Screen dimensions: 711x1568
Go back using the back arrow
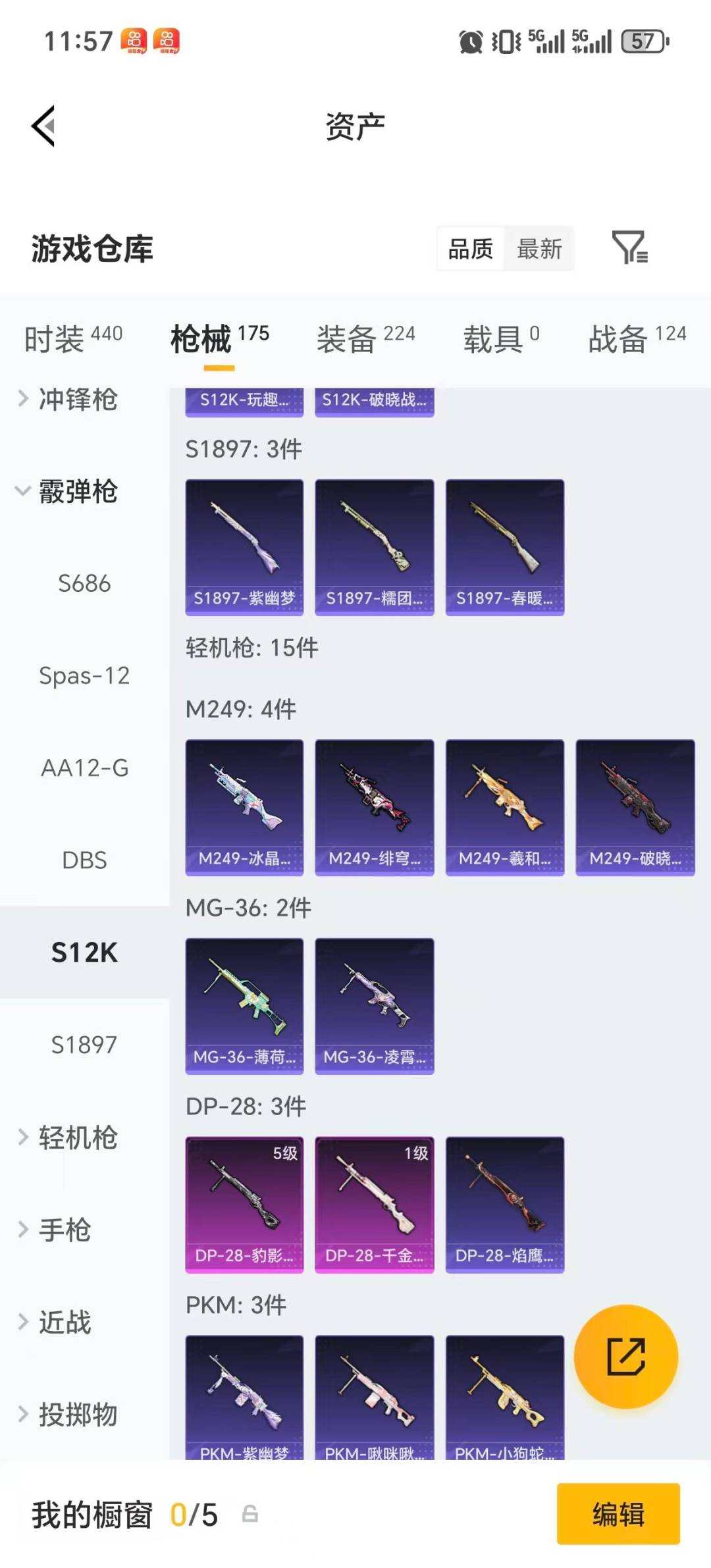tap(43, 126)
